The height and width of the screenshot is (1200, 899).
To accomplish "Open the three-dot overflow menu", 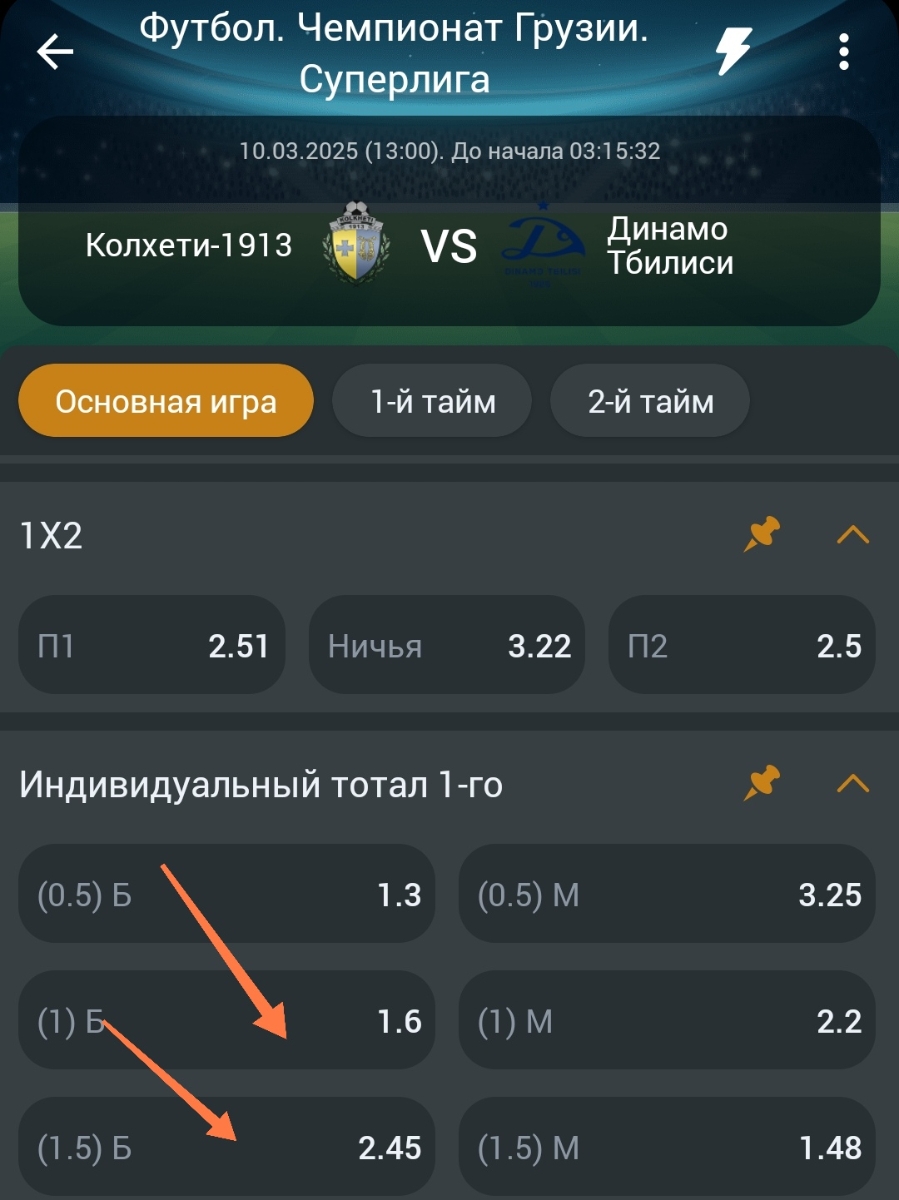I will [844, 52].
